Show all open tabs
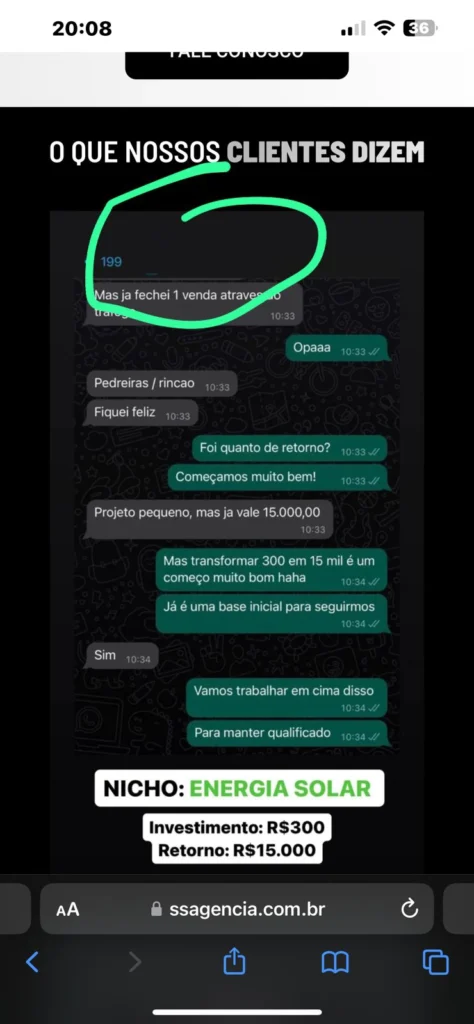Image resolution: width=474 pixels, height=1024 pixels. pos(435,962)
